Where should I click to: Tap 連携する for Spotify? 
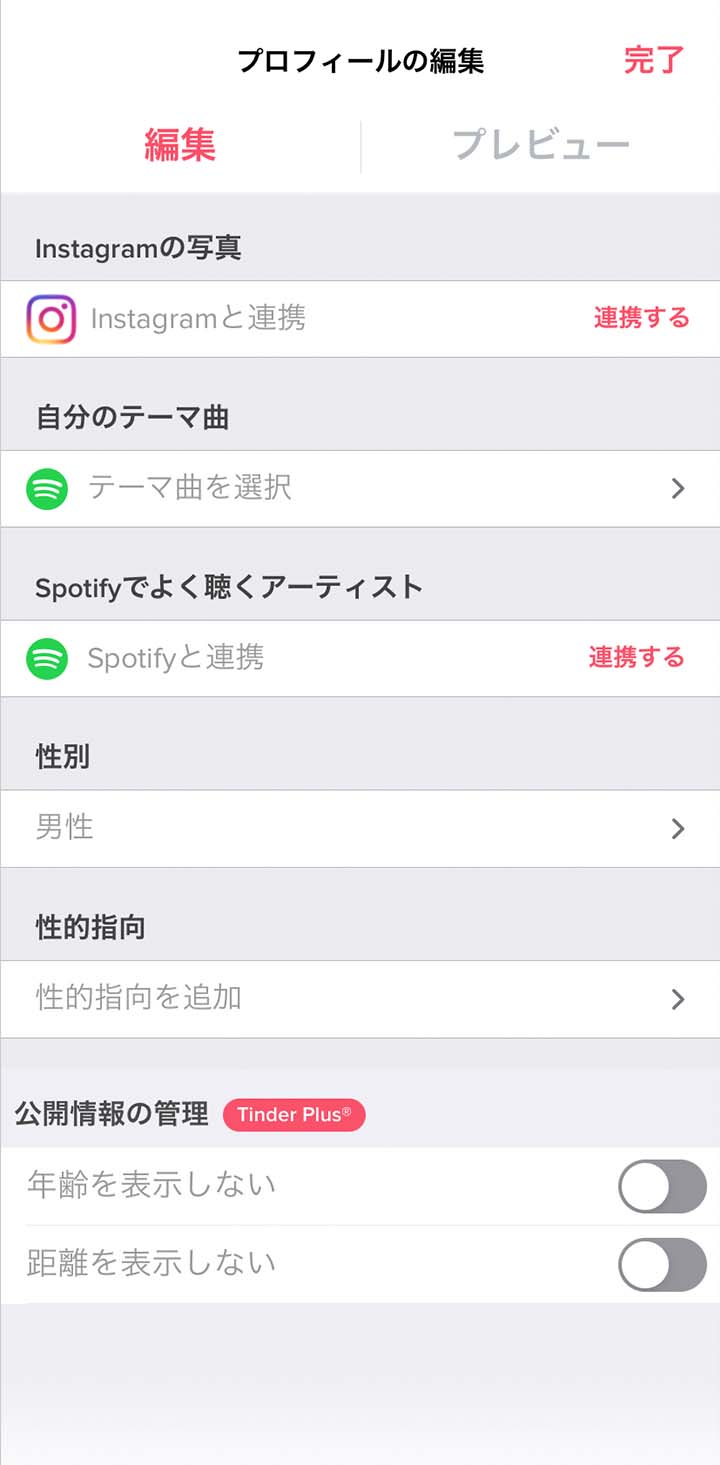[637, 657]
